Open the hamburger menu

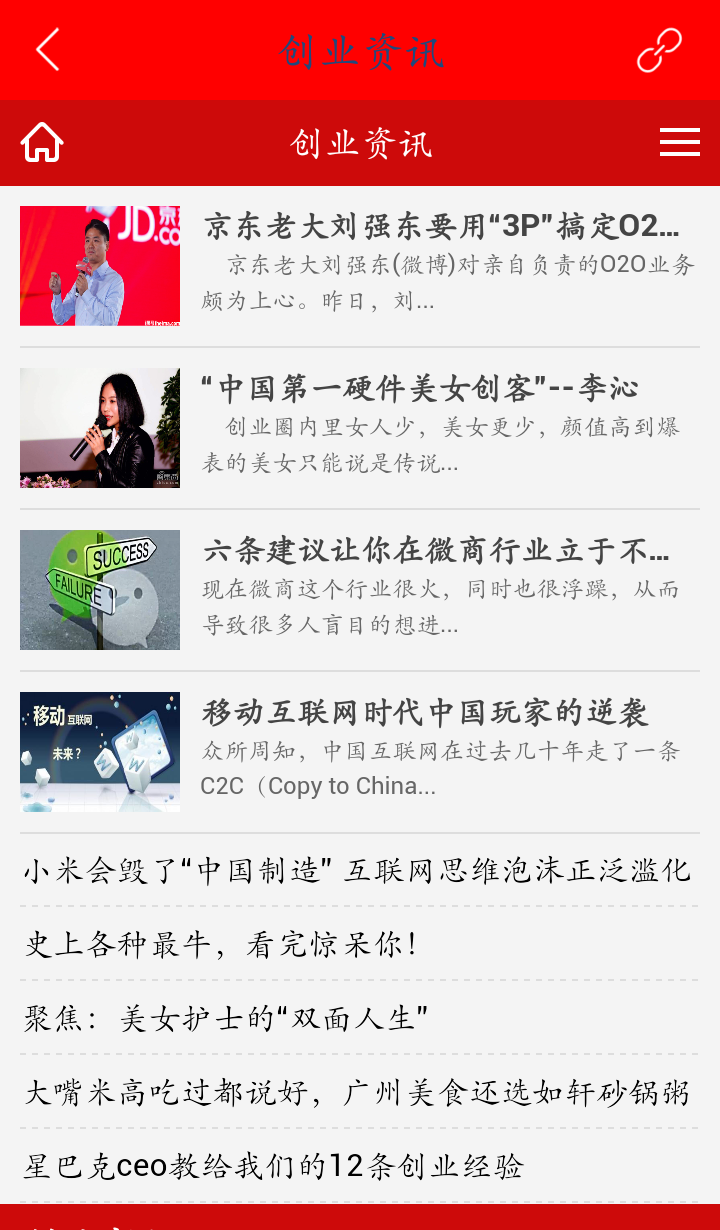679,143
